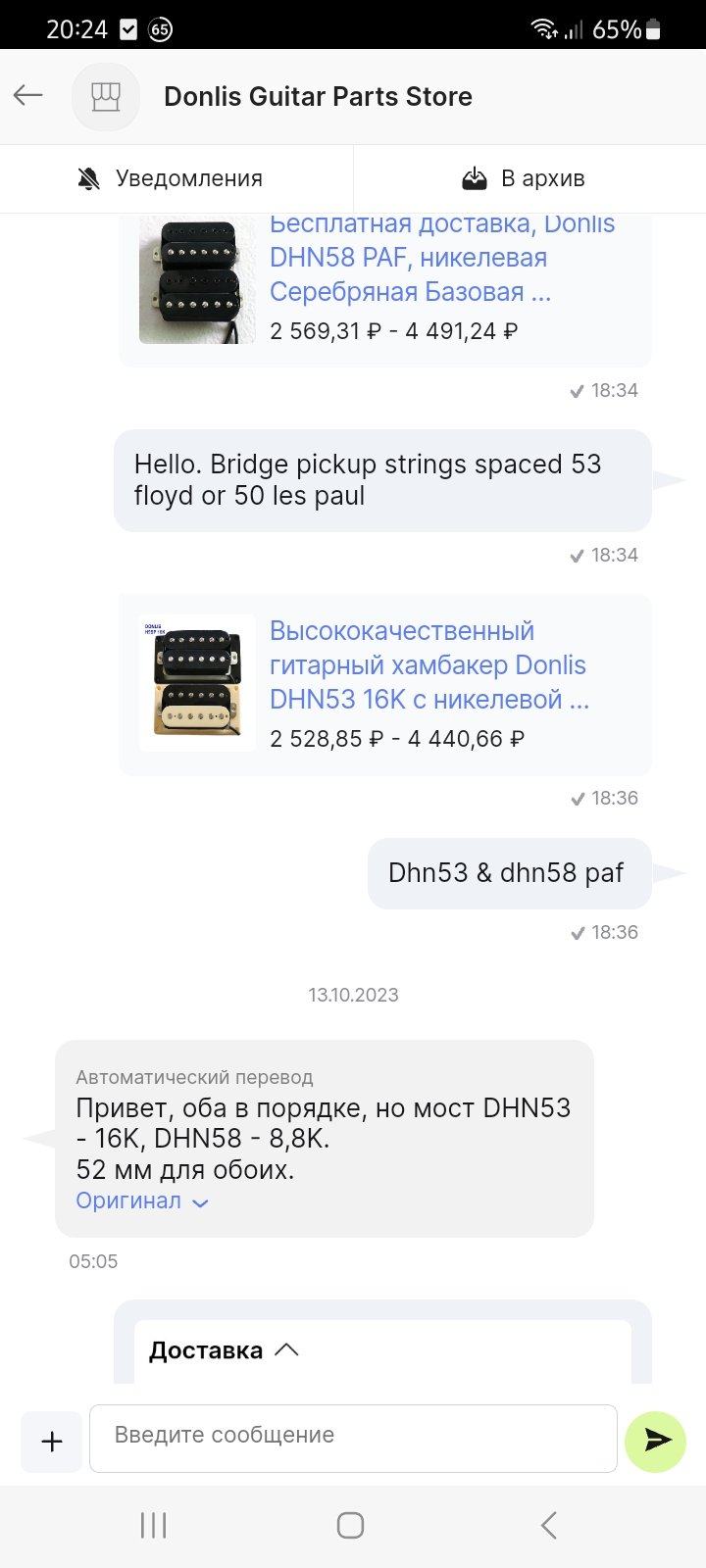This screenshot has height=1568, width=706.
Task: Tap the plus attachment button
Action: point(52,1442)
